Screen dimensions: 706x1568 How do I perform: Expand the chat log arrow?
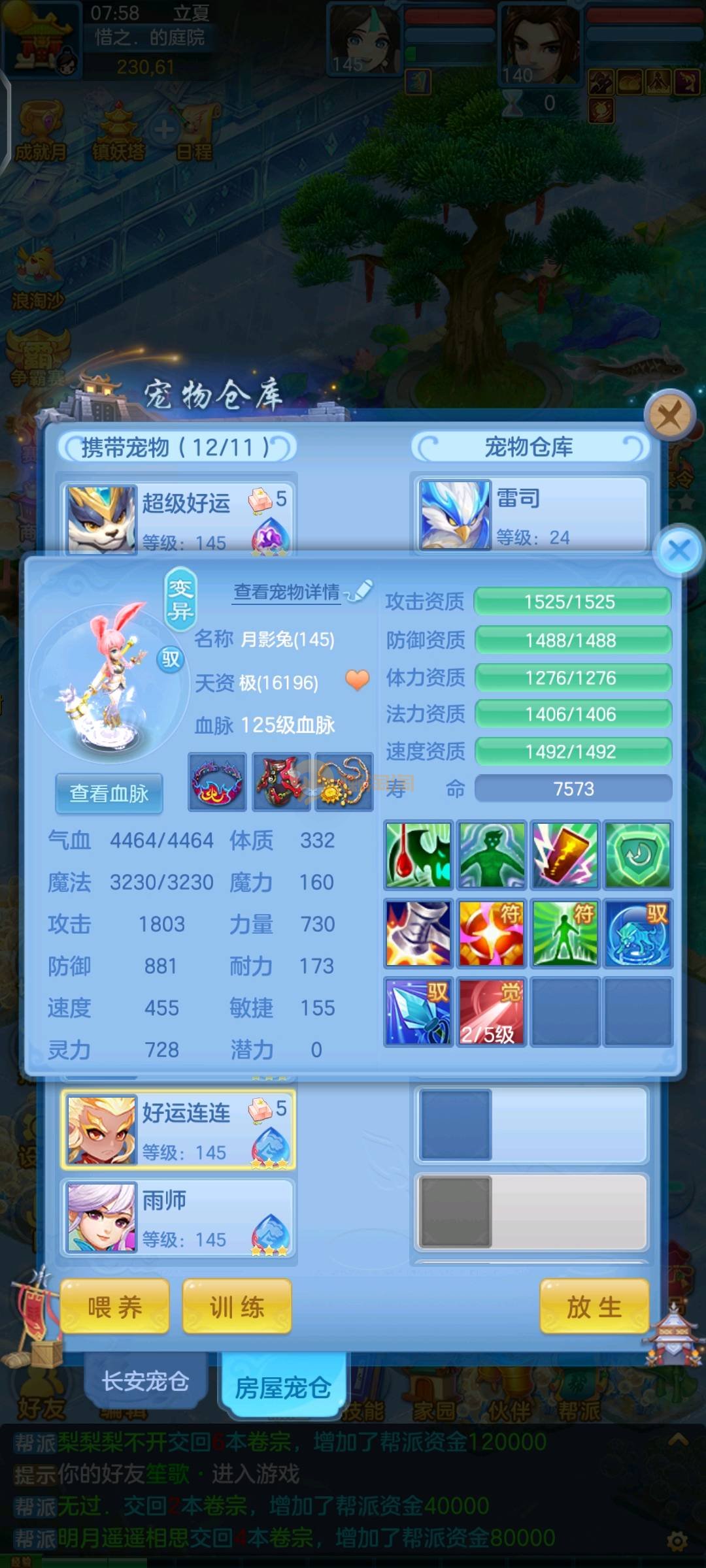(x=678, y=1439)
